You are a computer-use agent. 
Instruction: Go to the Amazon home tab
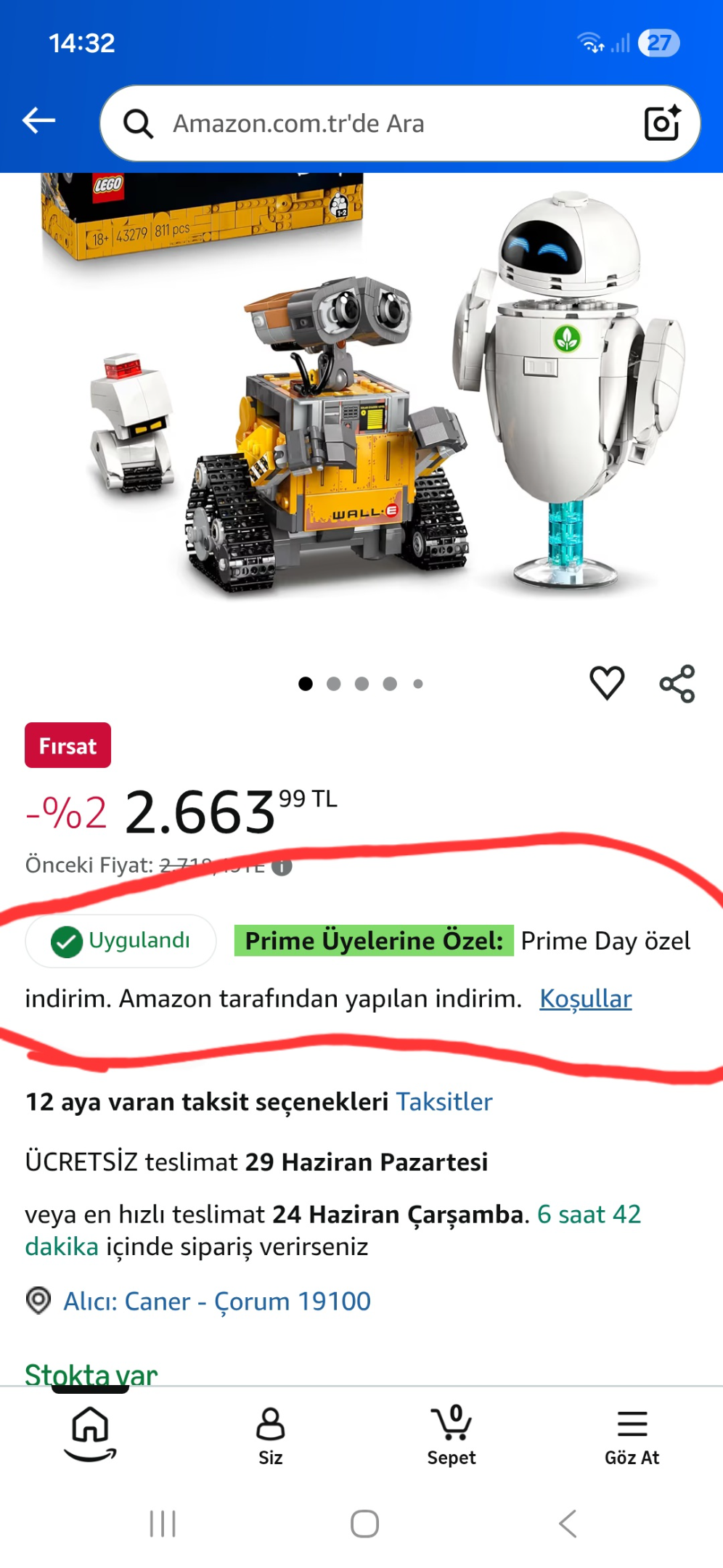pyautogui.click(x=90, y=1434)
